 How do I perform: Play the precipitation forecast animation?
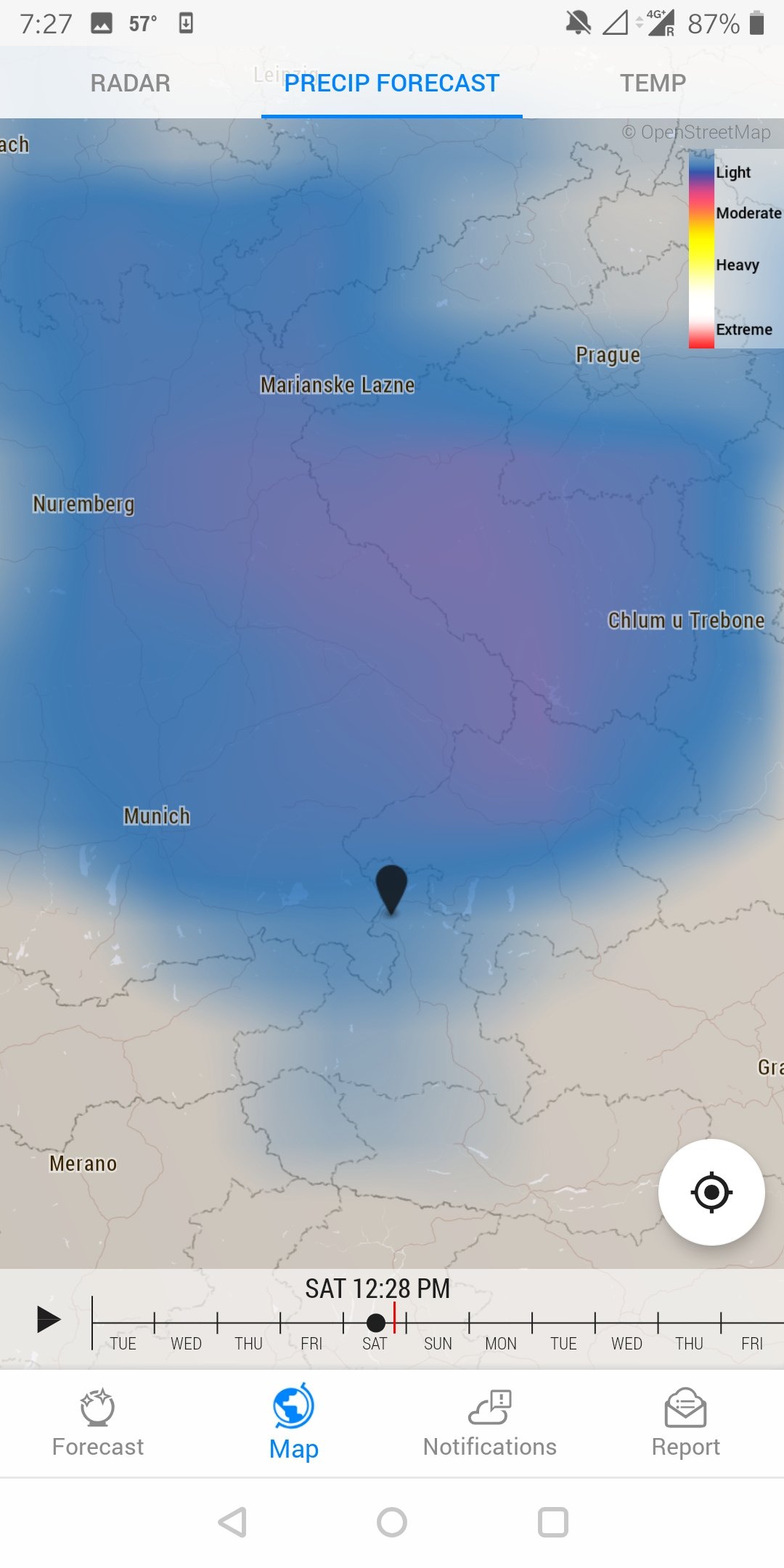(49, 1320)
